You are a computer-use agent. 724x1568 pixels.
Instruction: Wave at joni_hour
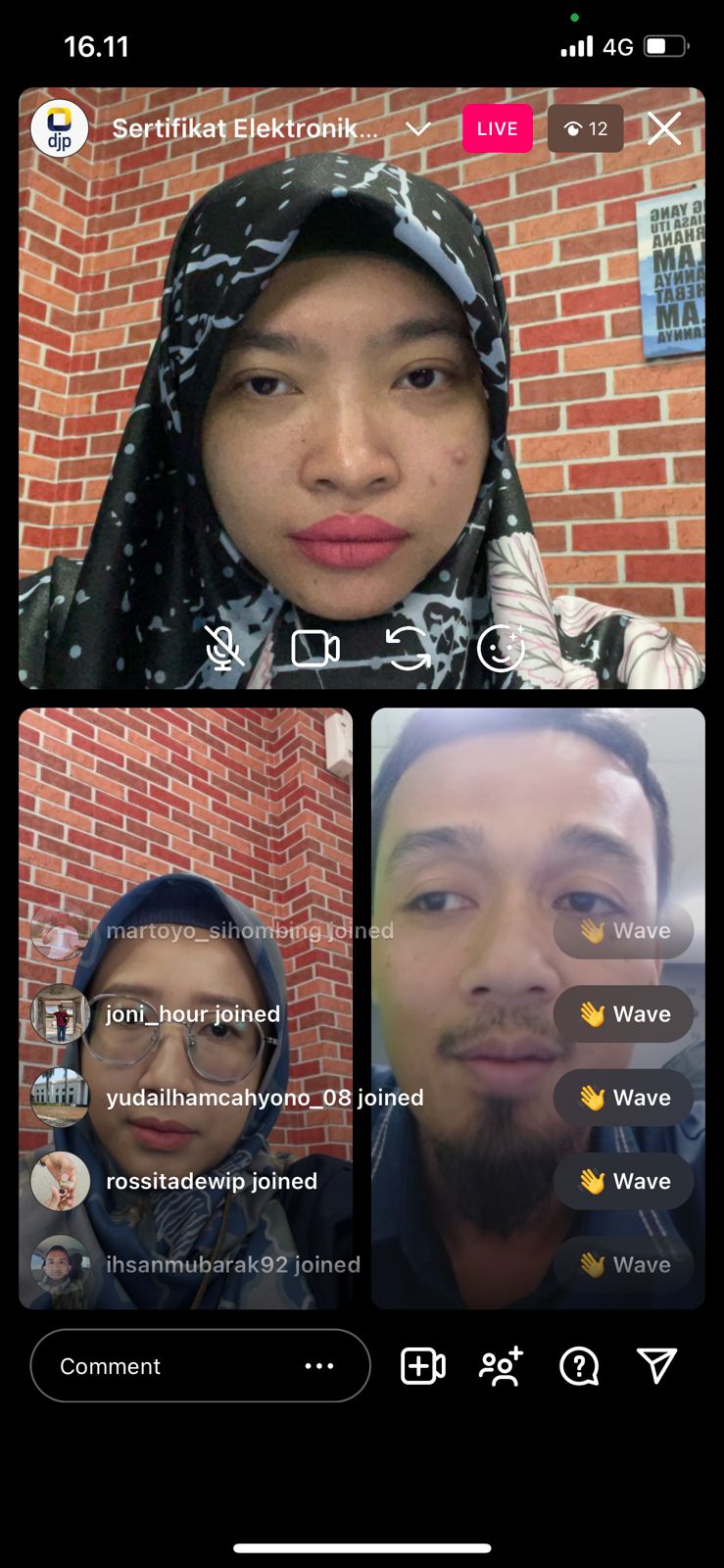623,1014
